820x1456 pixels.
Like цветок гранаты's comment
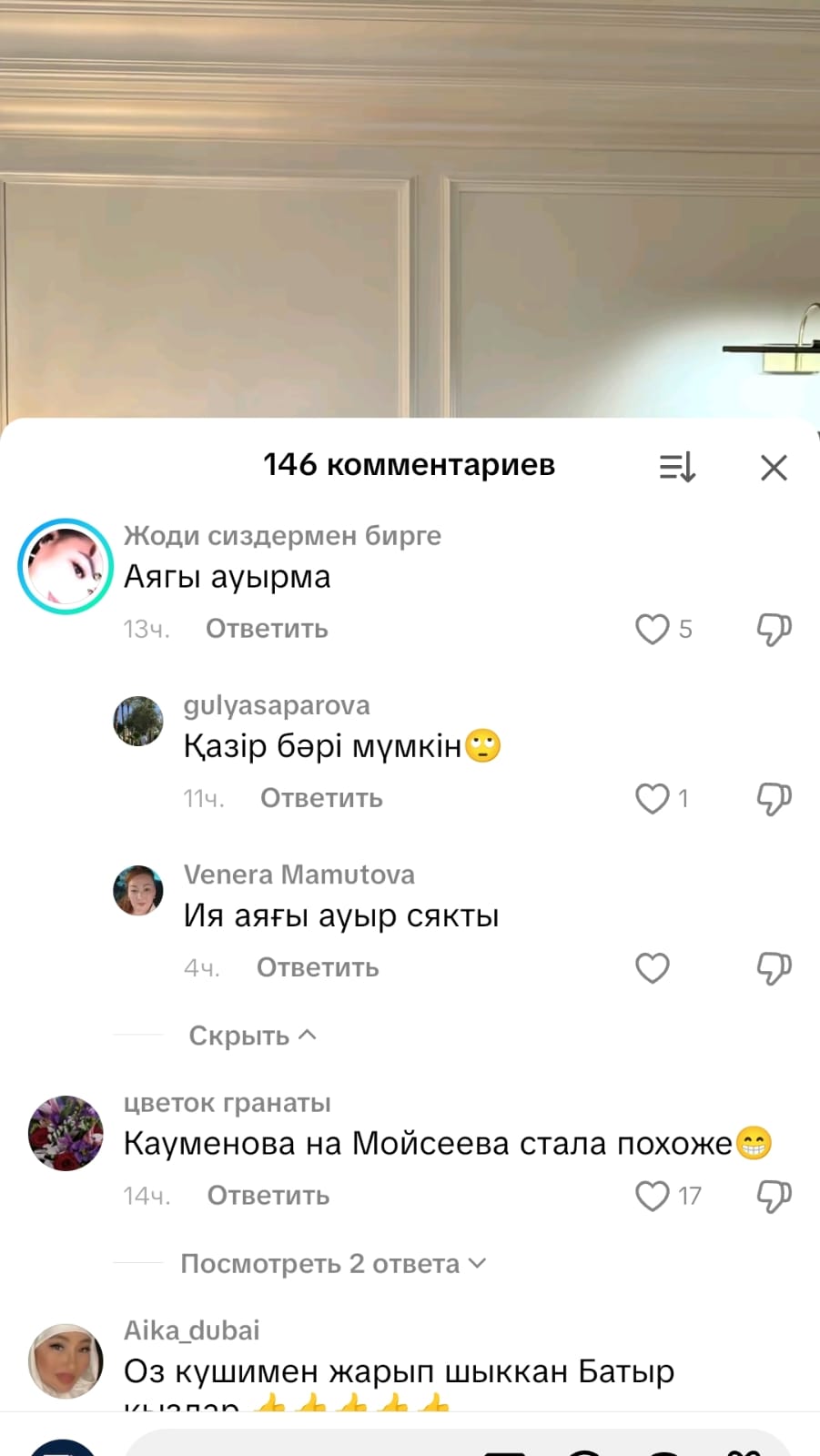click(652, 1196)
